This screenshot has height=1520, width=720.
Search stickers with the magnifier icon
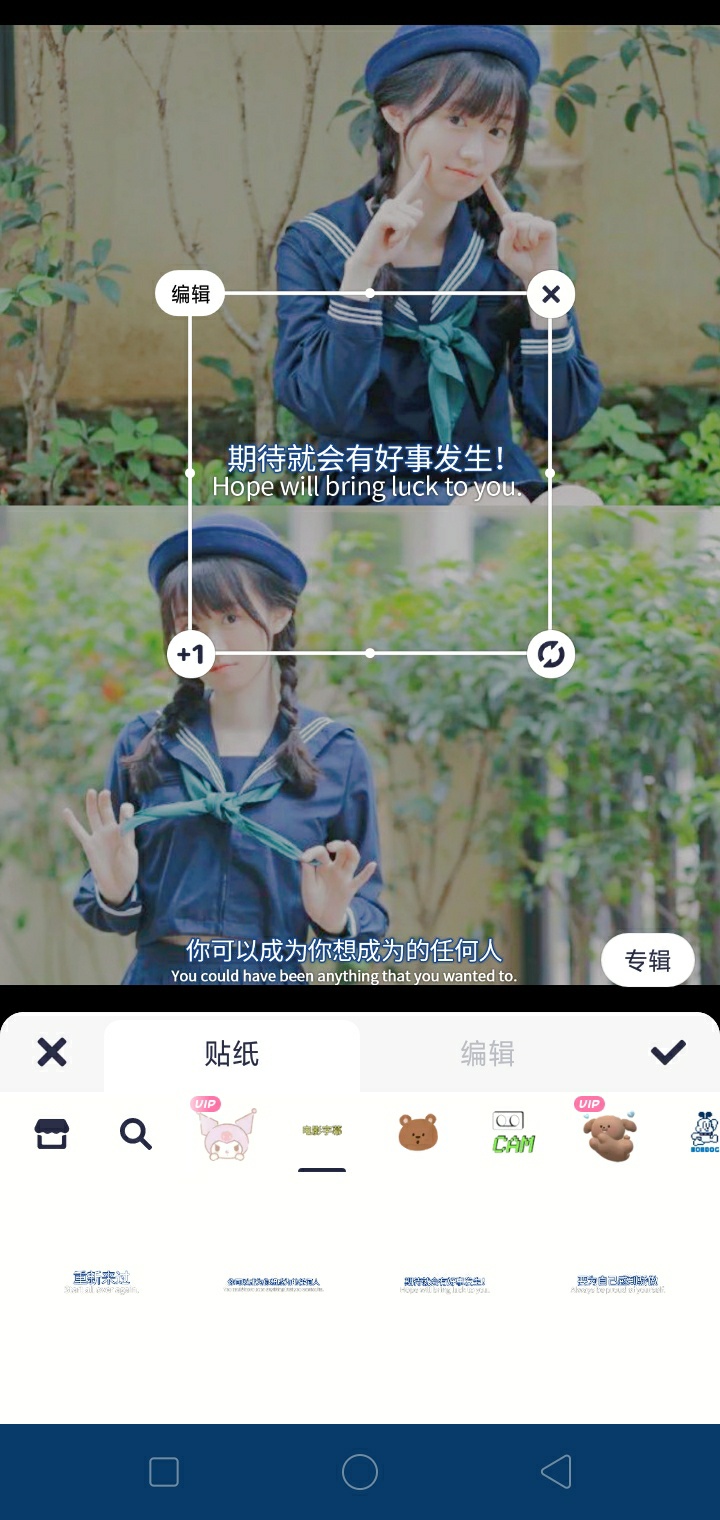tap(136, 1133)
